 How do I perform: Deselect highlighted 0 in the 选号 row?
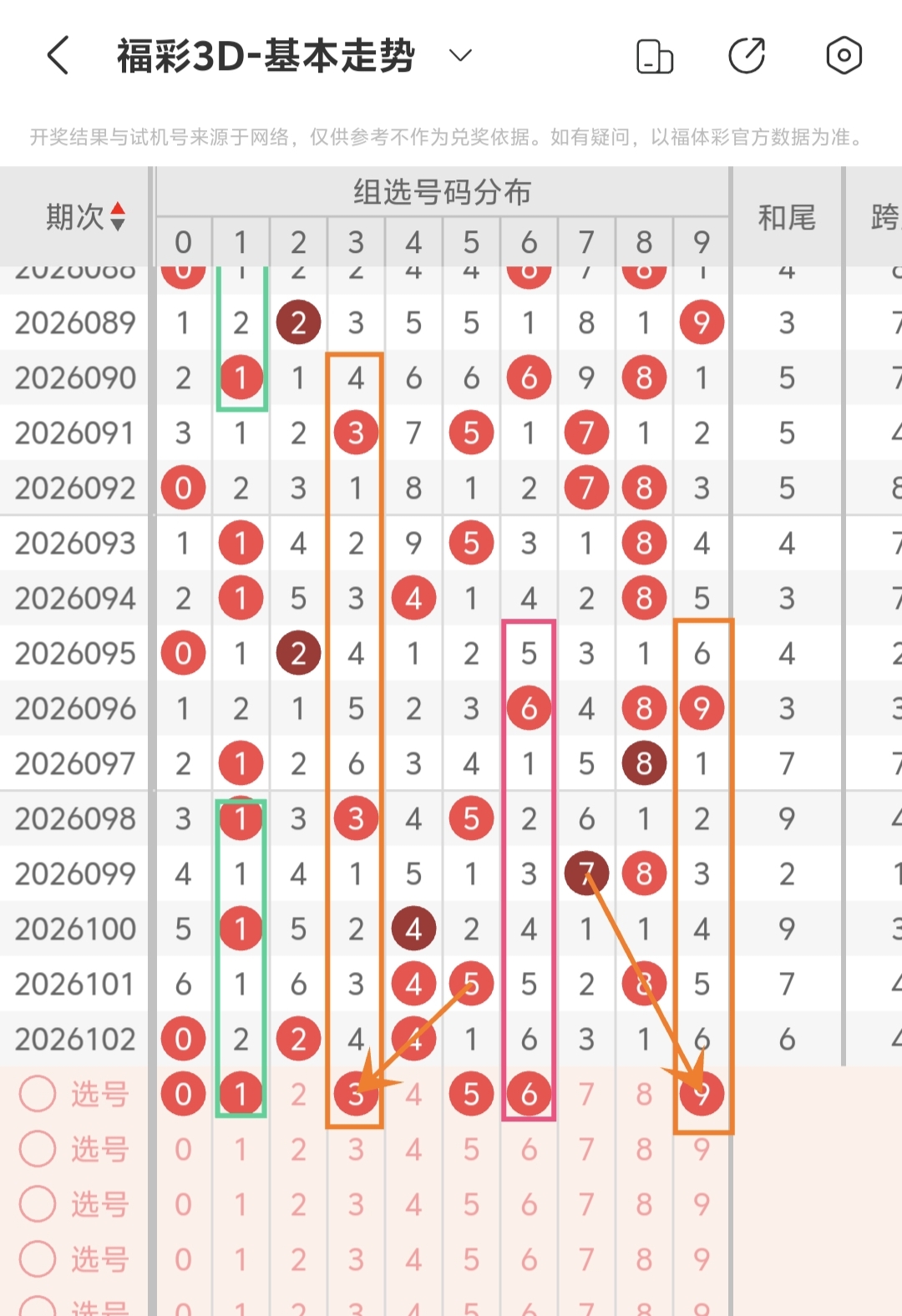(183, 1094)
